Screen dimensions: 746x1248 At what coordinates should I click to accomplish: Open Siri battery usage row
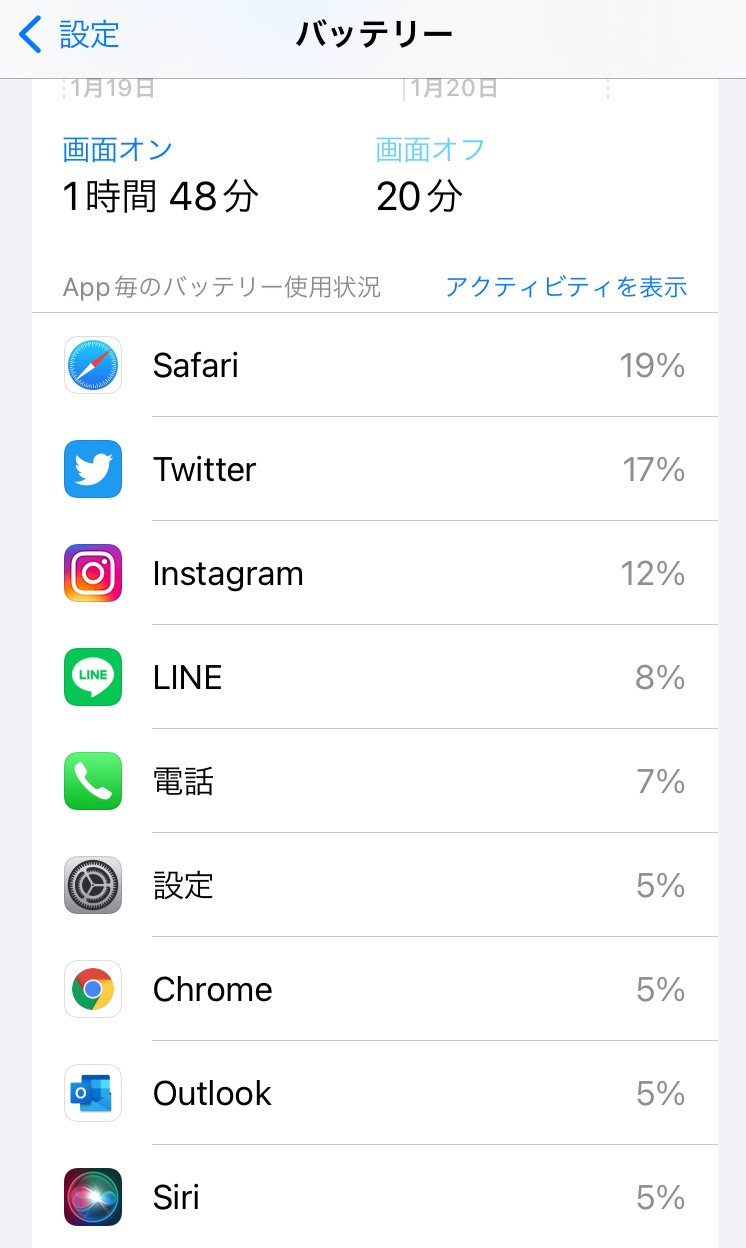tap(374, 1197)
